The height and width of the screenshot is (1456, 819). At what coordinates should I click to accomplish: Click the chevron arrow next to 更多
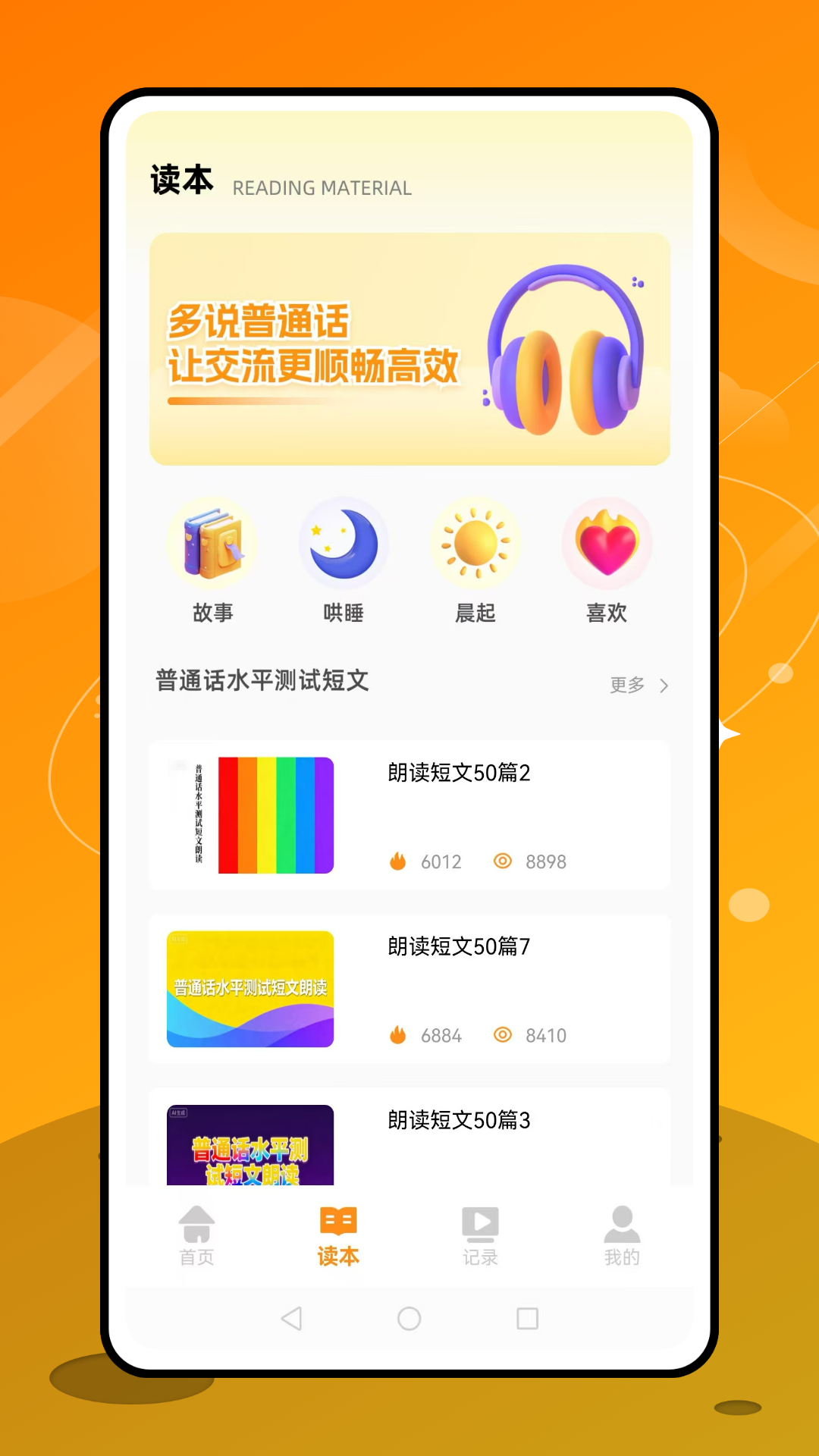tap(664, 685)
